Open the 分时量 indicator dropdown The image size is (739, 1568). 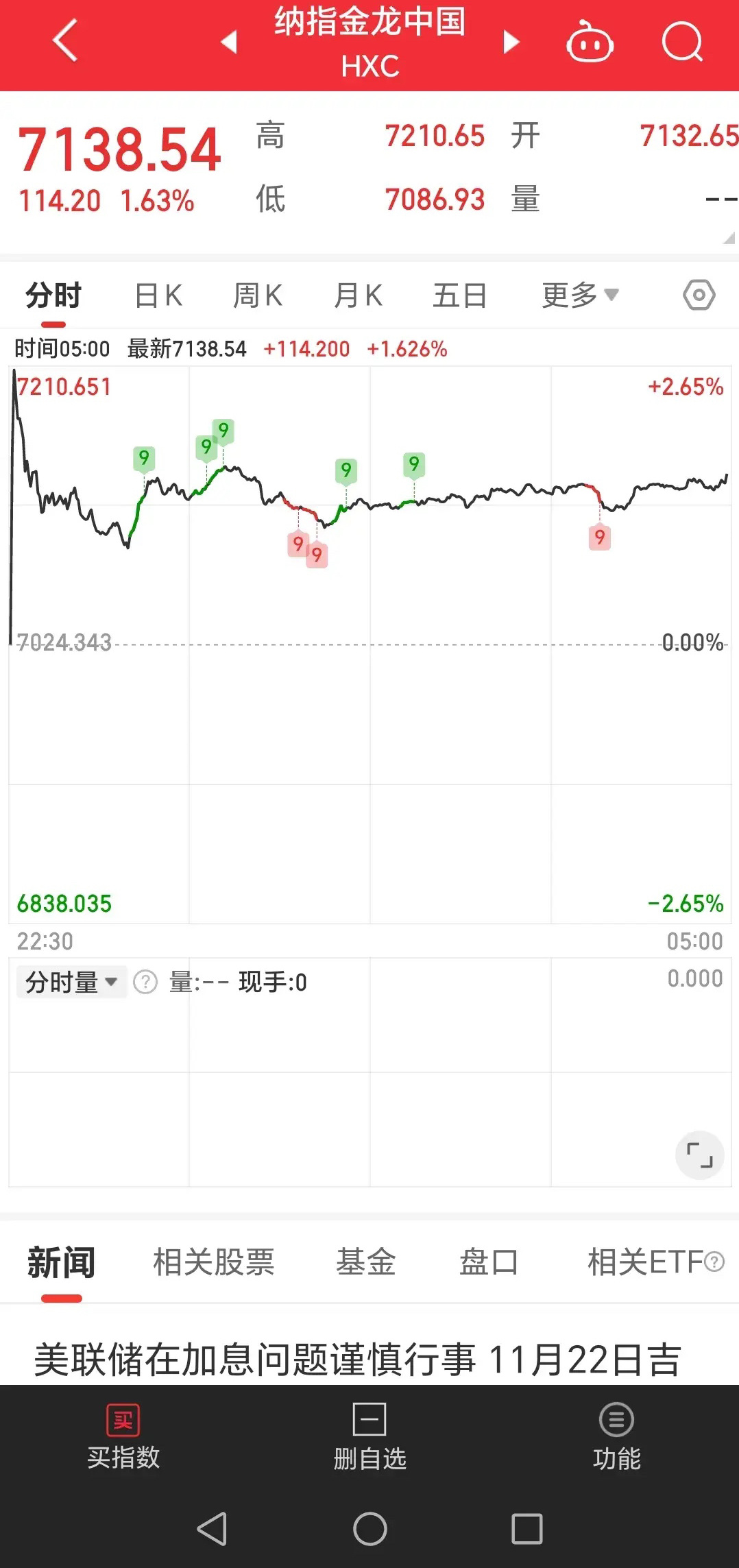point(71,982)
